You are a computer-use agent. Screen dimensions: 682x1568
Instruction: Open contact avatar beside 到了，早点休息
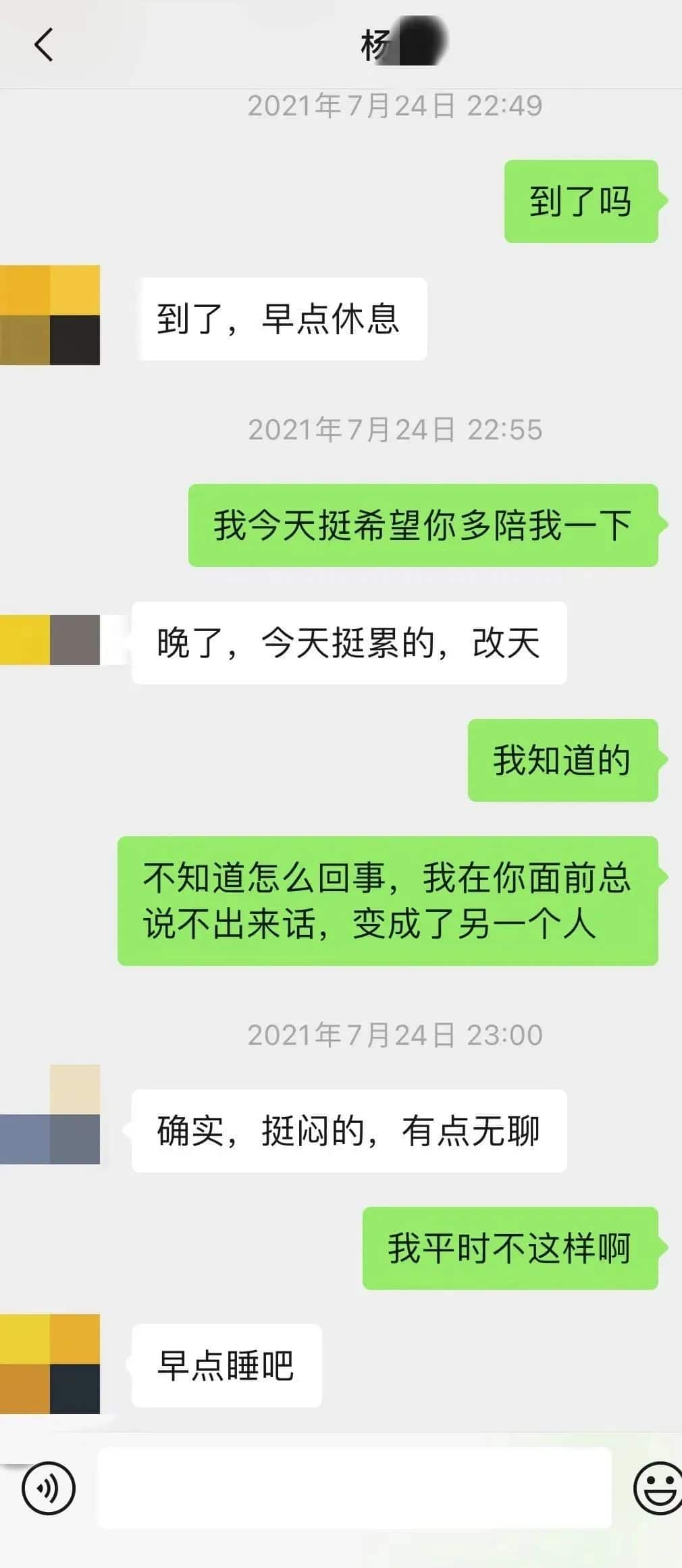tap(50, 315)
